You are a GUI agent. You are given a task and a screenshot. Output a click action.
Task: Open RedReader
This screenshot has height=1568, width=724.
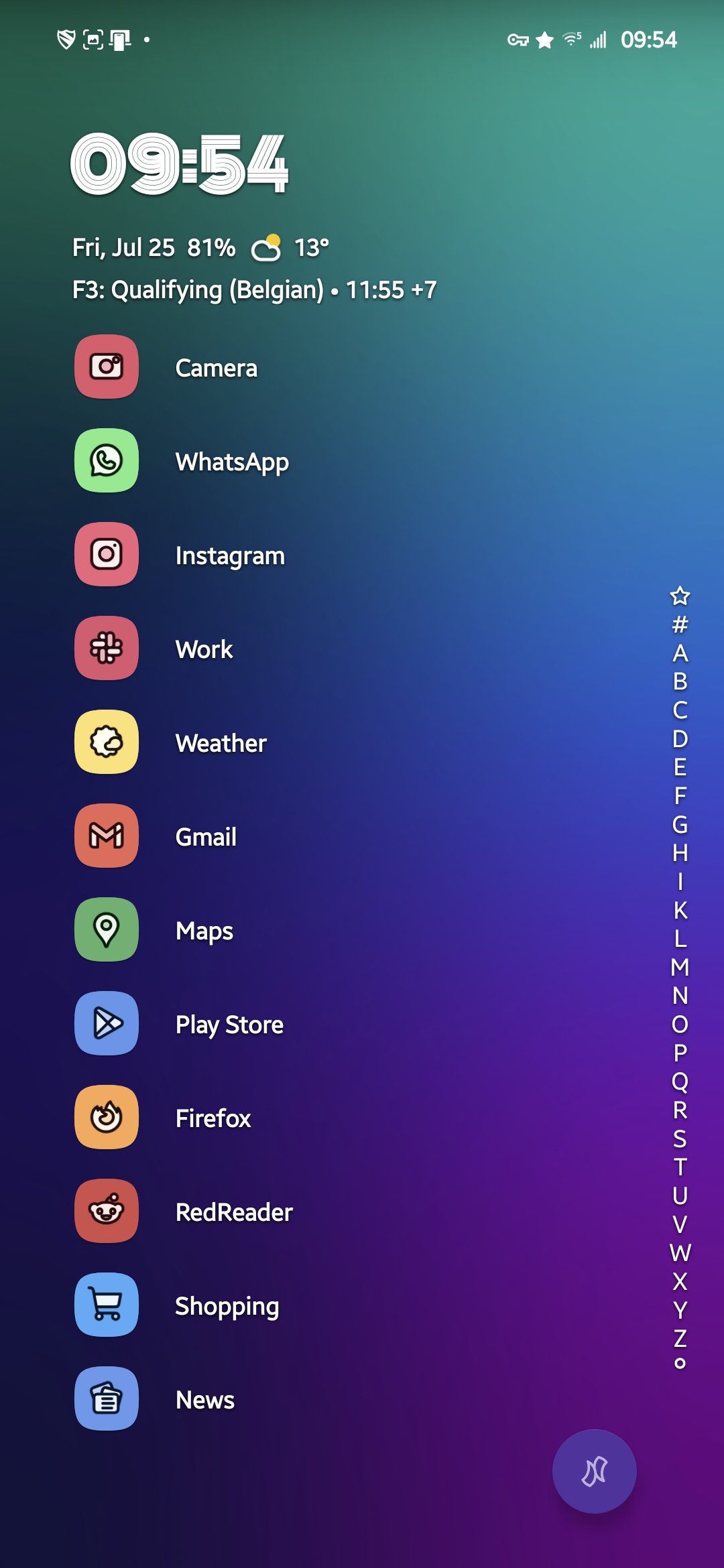pyautogui.click(x=107, y=1212)
